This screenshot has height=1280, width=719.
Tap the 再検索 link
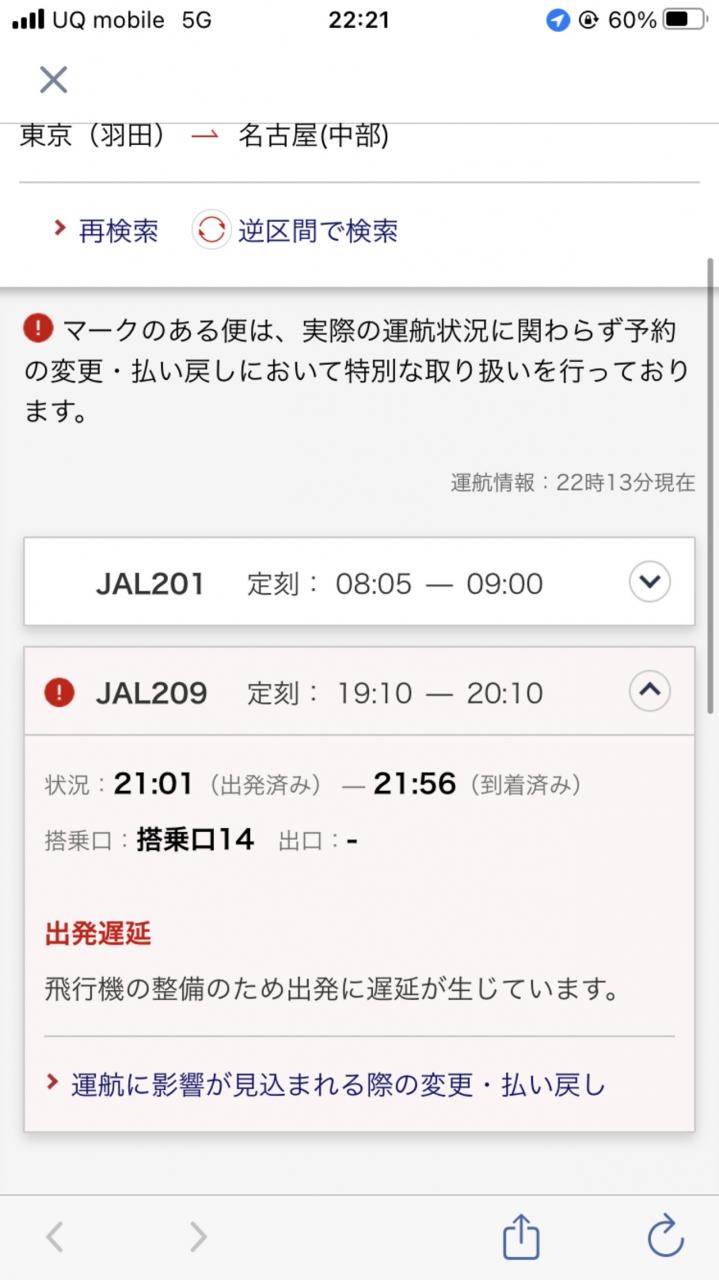[x=107, y=231]
